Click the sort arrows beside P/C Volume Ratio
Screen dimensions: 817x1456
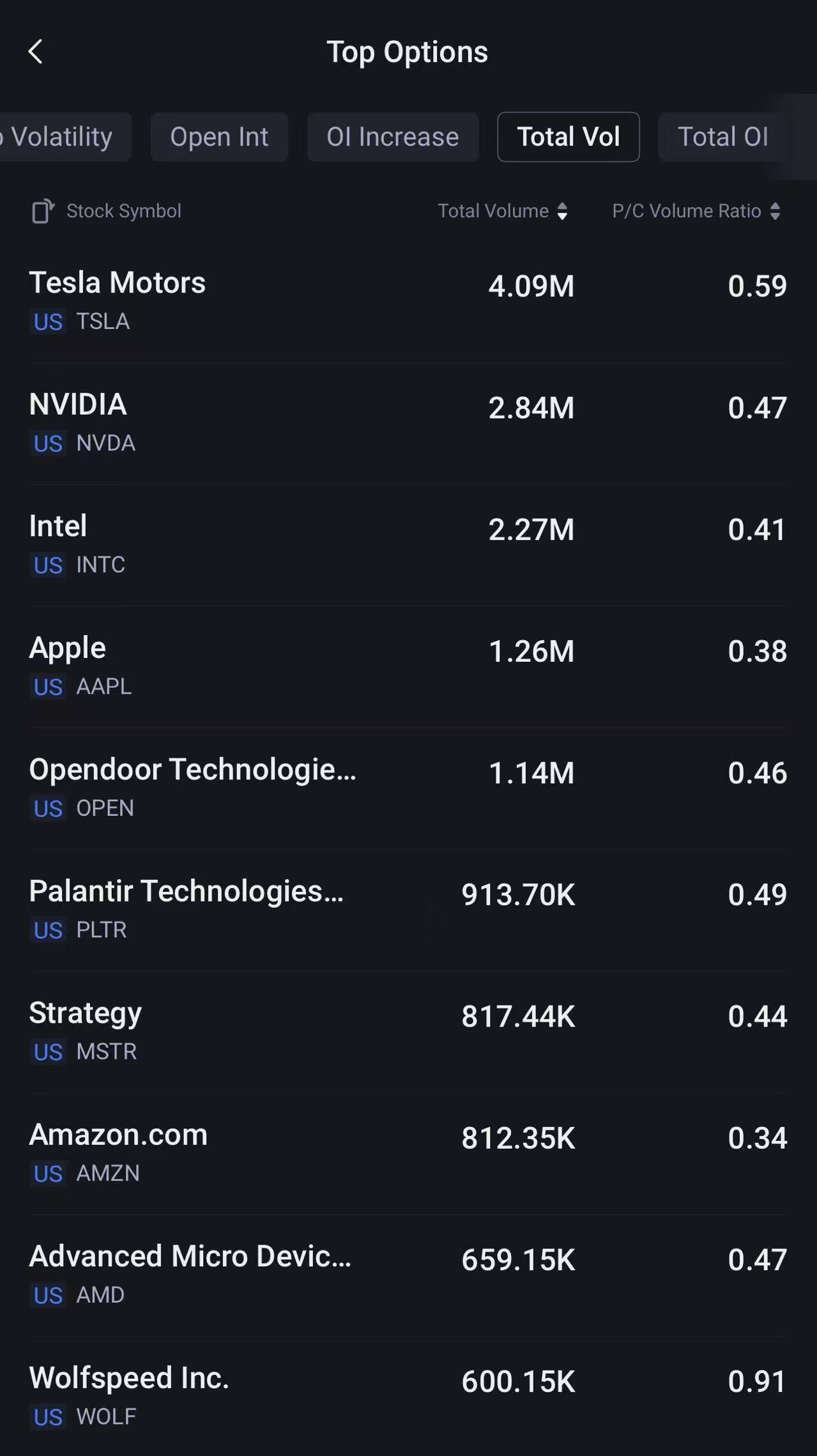[x=777, y=211]
